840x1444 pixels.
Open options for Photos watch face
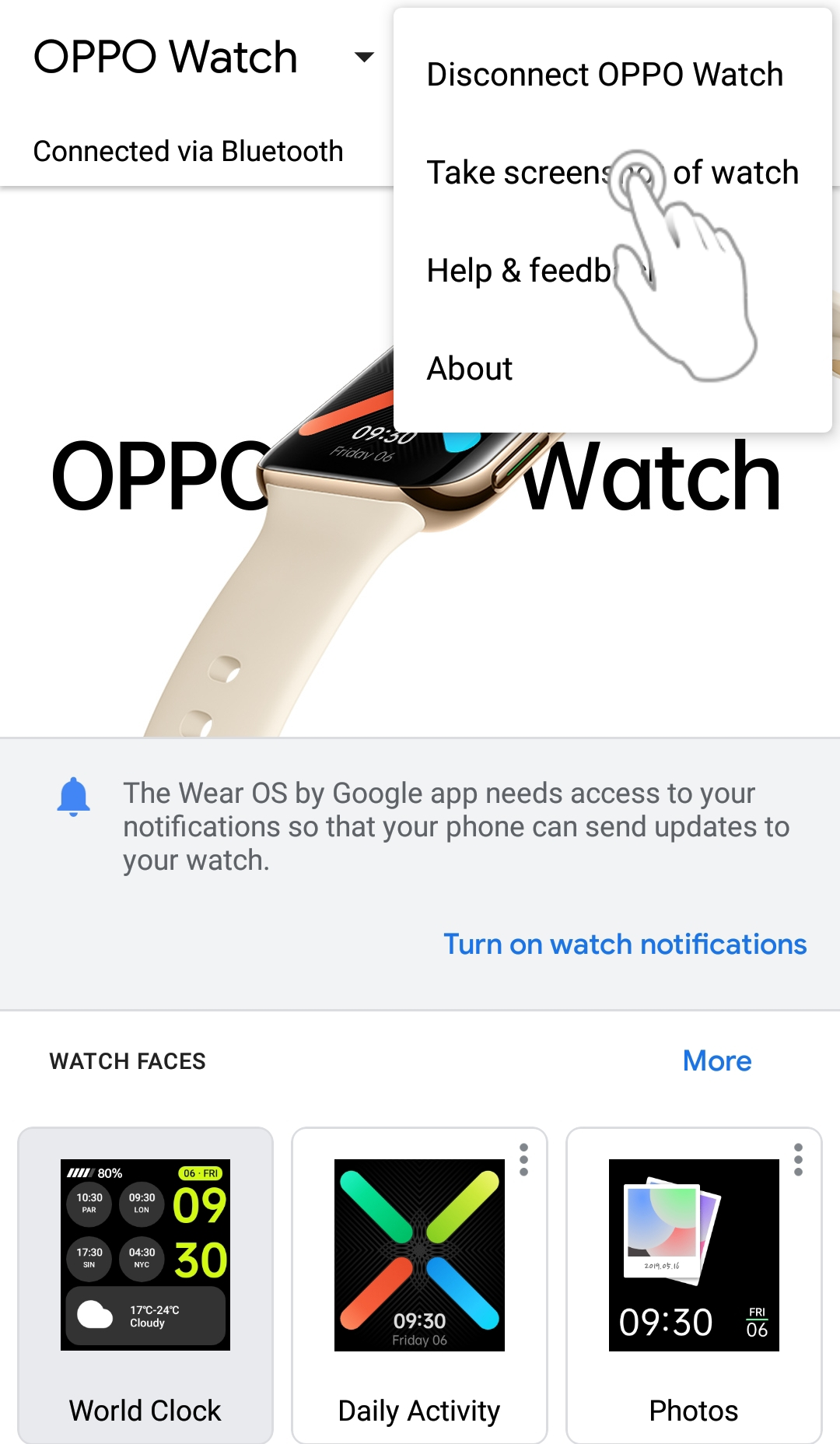click(798, 1160)
